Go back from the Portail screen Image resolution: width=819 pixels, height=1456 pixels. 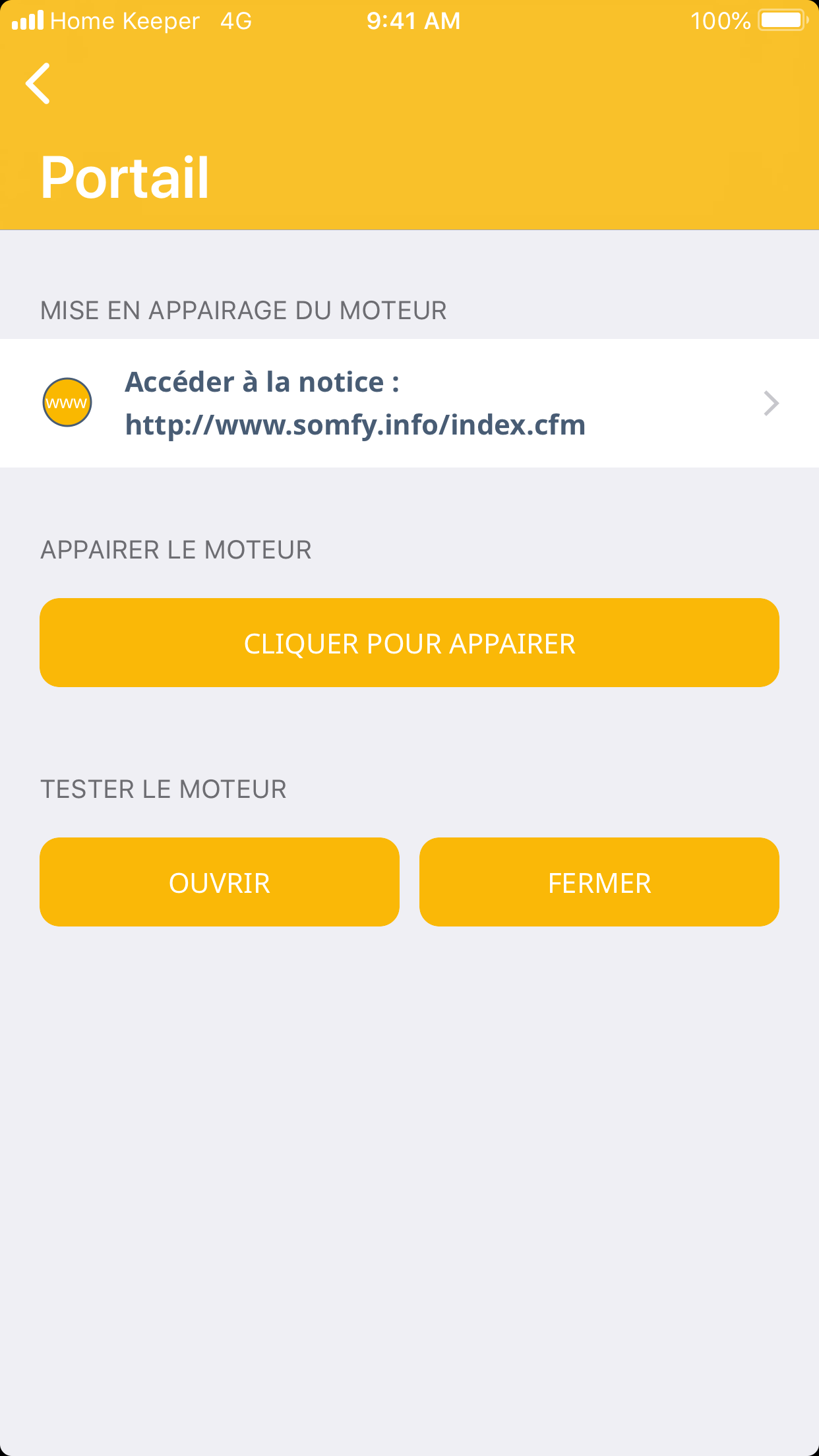point(38,84)
